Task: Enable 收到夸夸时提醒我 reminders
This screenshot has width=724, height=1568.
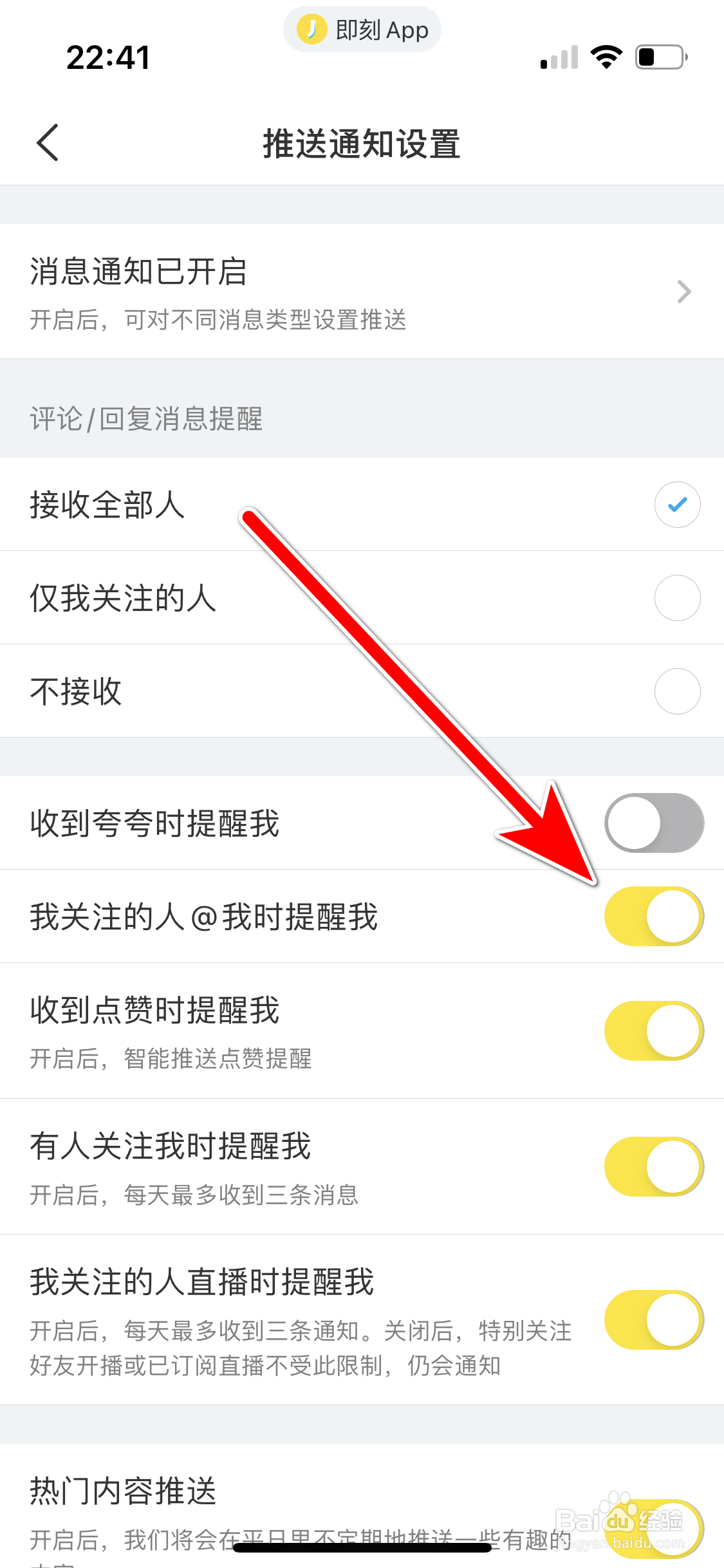Action: pyautogui.click(x=653, y=823)
